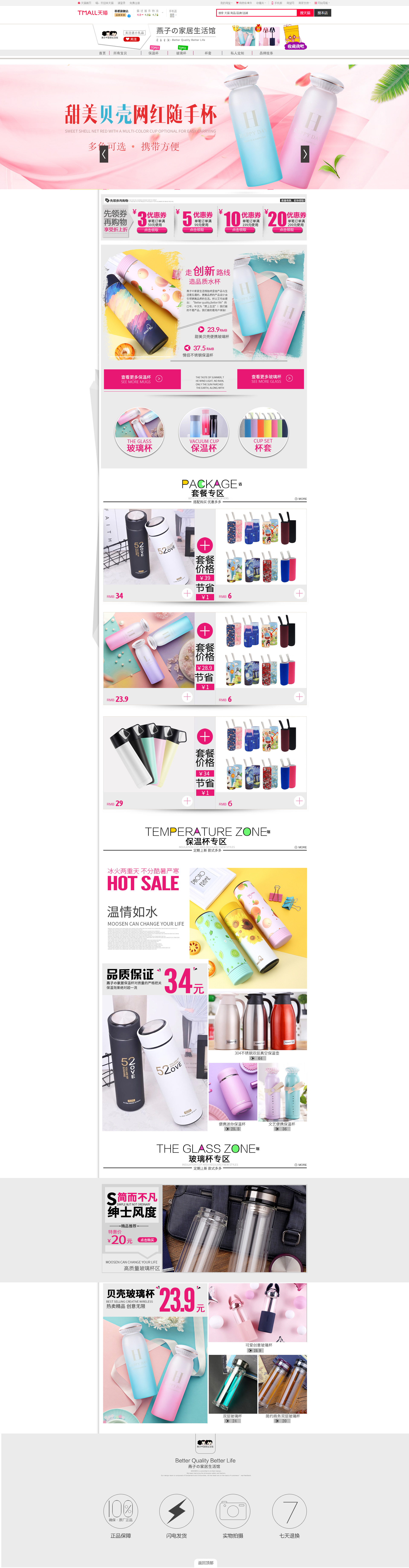Claim the ¥20 coupon
409x1568 pixels.
click(287, 230)
